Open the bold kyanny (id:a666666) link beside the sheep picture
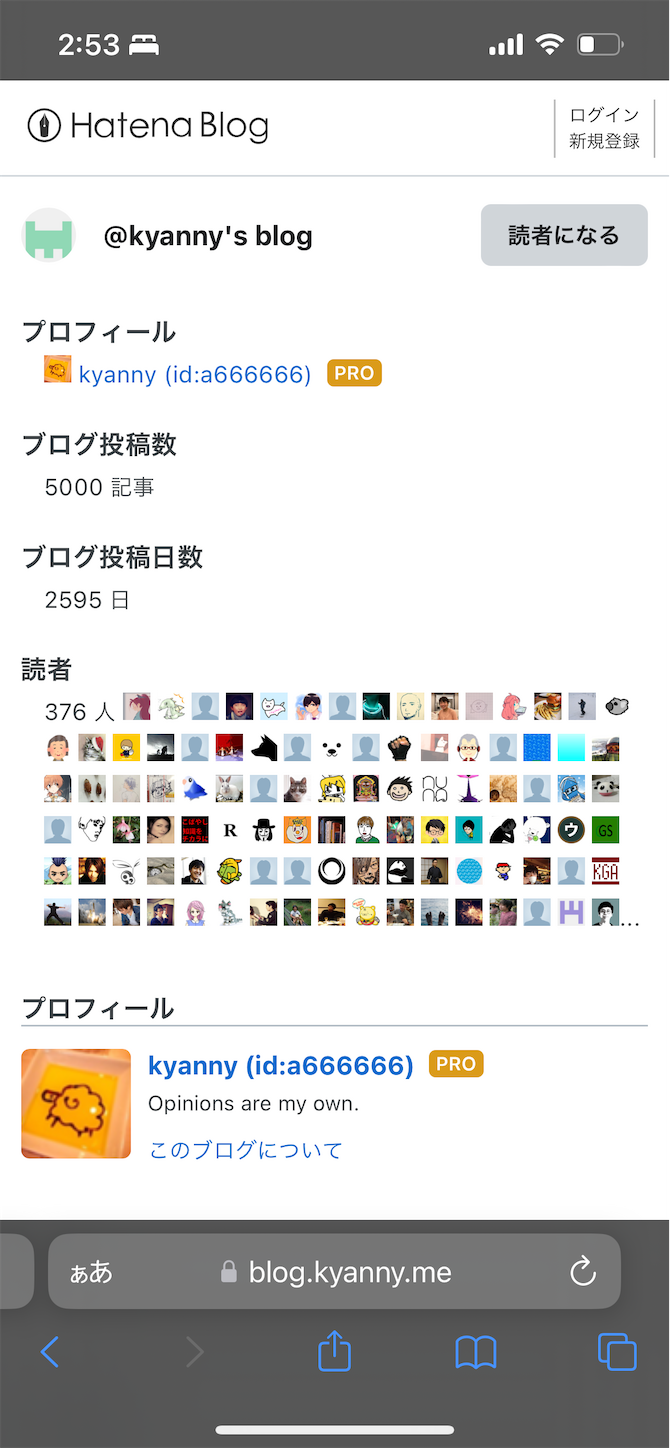 (x=280, y=1065)
